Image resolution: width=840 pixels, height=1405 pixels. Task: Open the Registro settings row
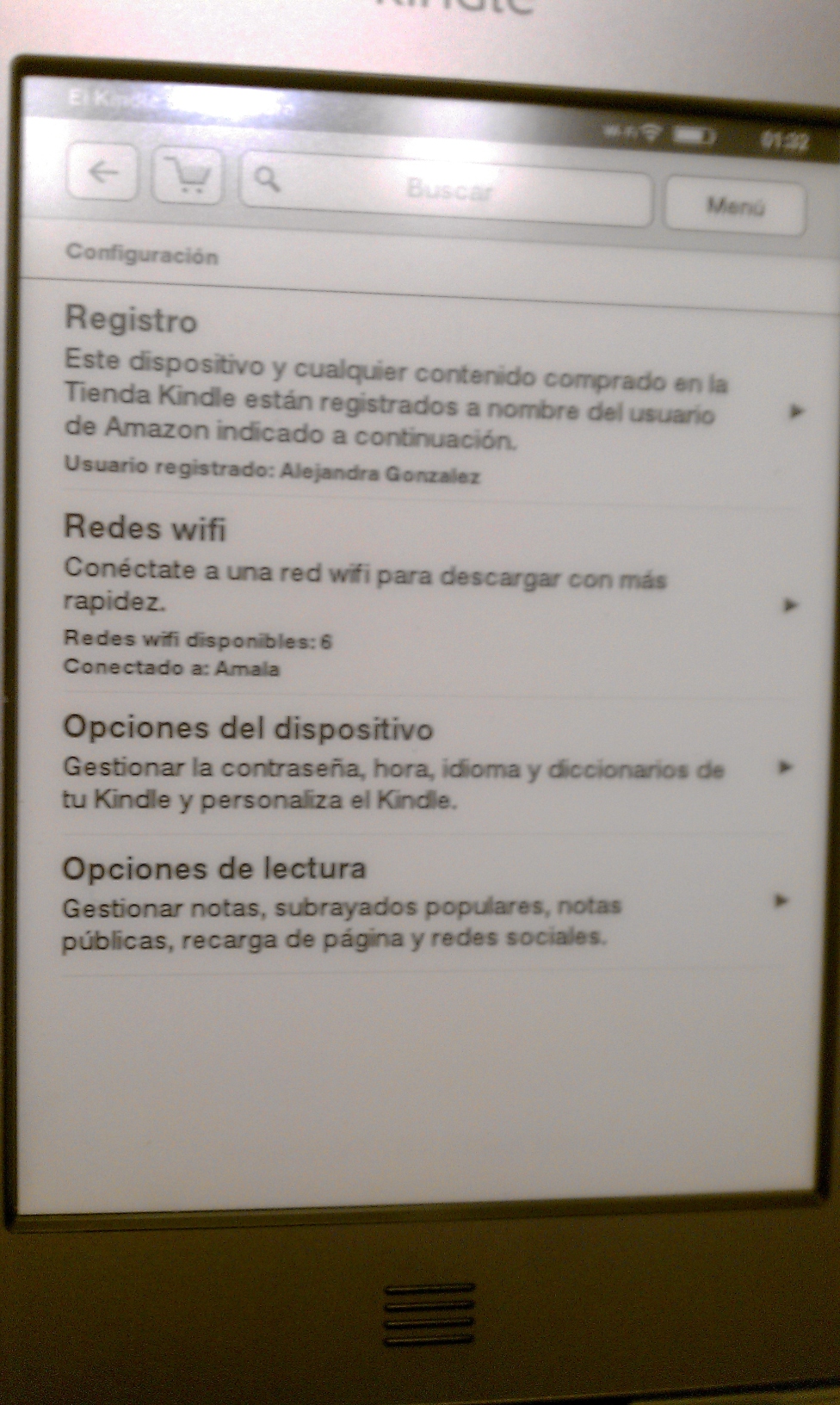[435, 397]
